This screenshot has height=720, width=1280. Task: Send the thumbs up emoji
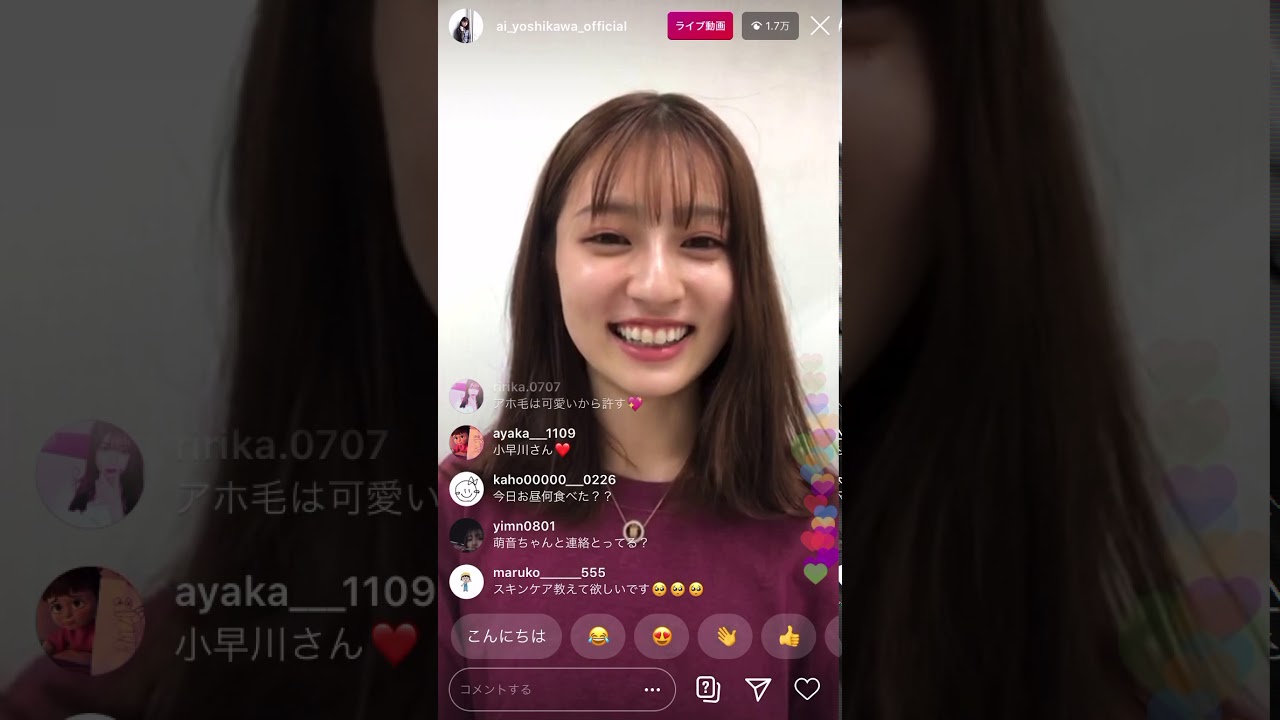tap(789, 636)
